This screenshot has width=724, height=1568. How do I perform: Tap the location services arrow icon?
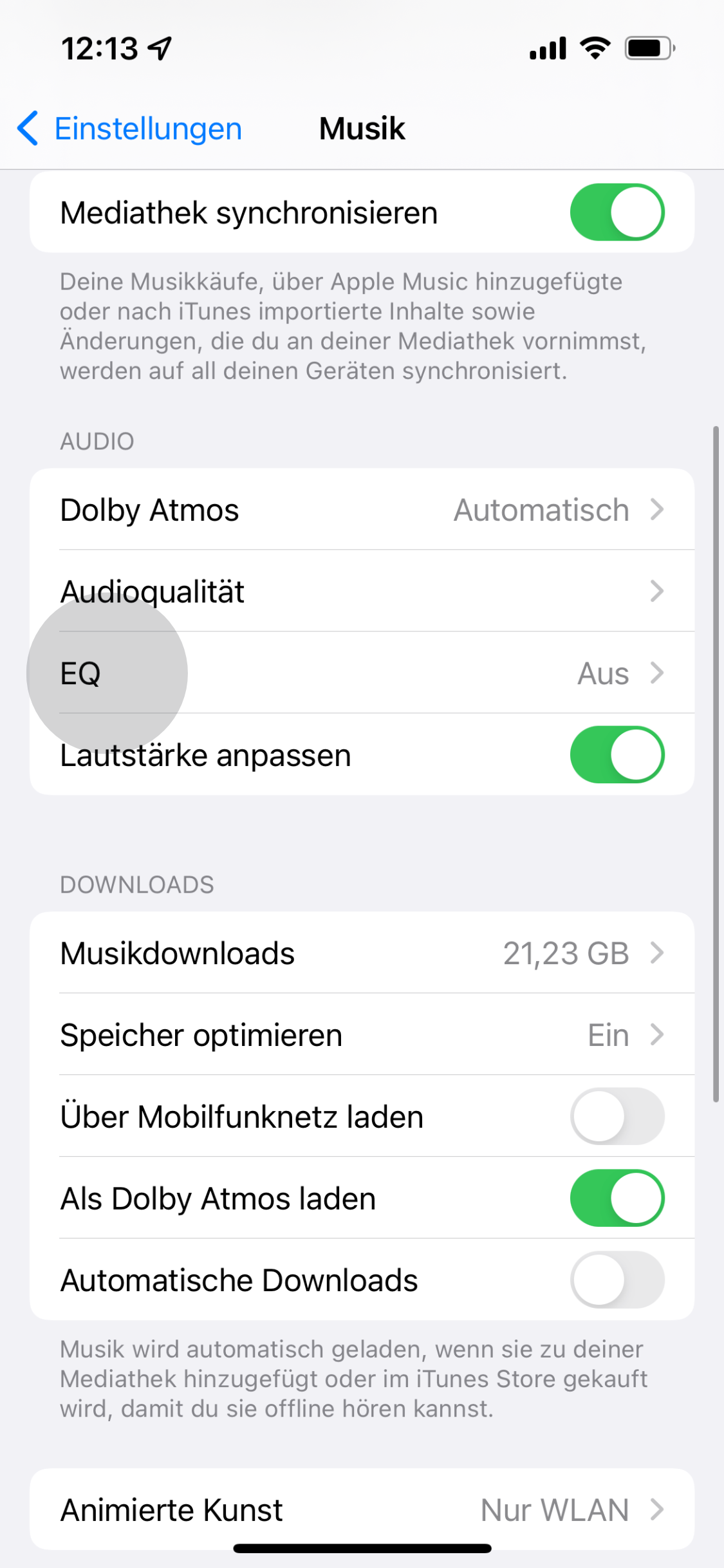click(x=158, y=47)
